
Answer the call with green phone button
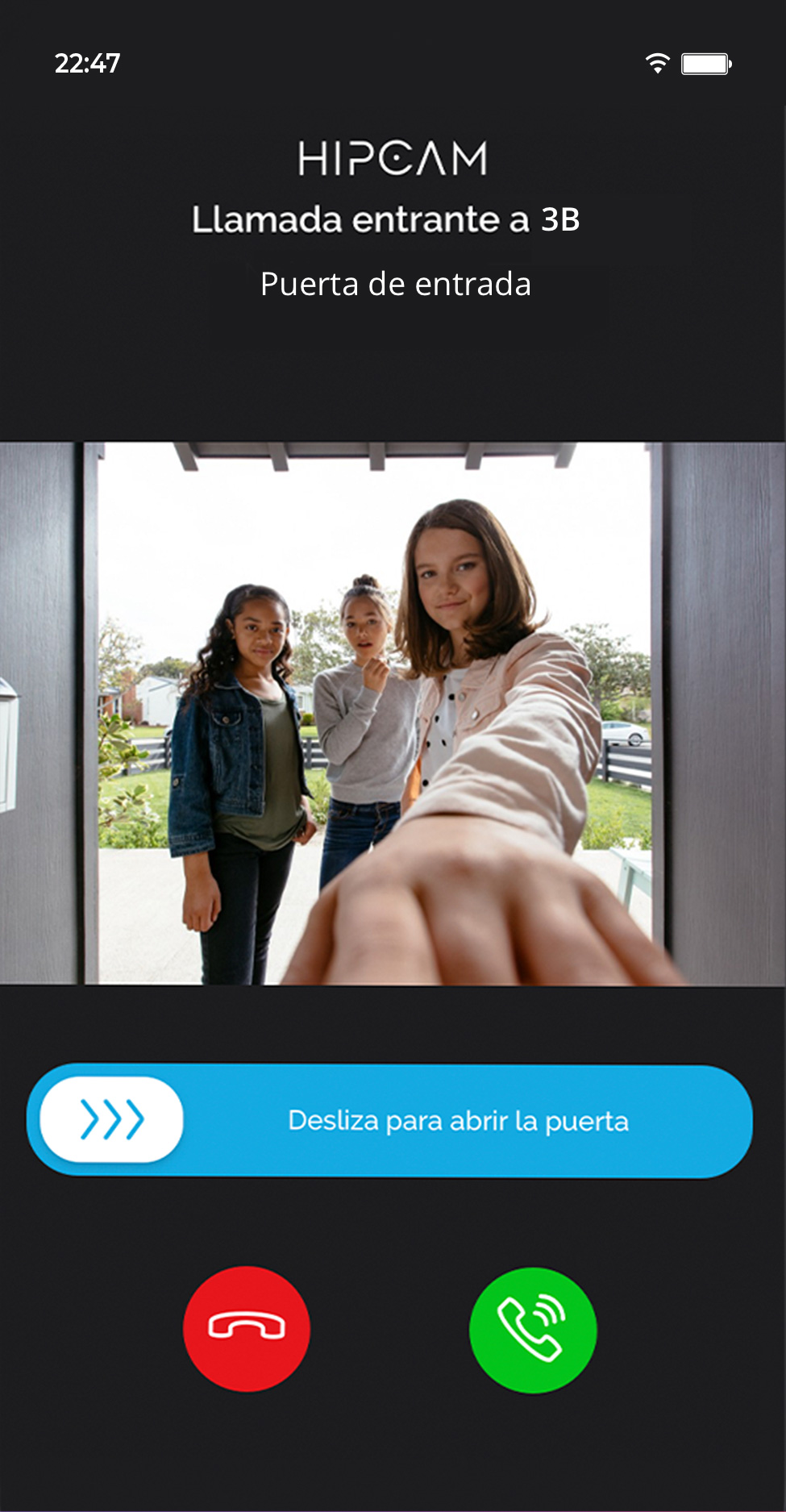click(x=533, y=1330)
